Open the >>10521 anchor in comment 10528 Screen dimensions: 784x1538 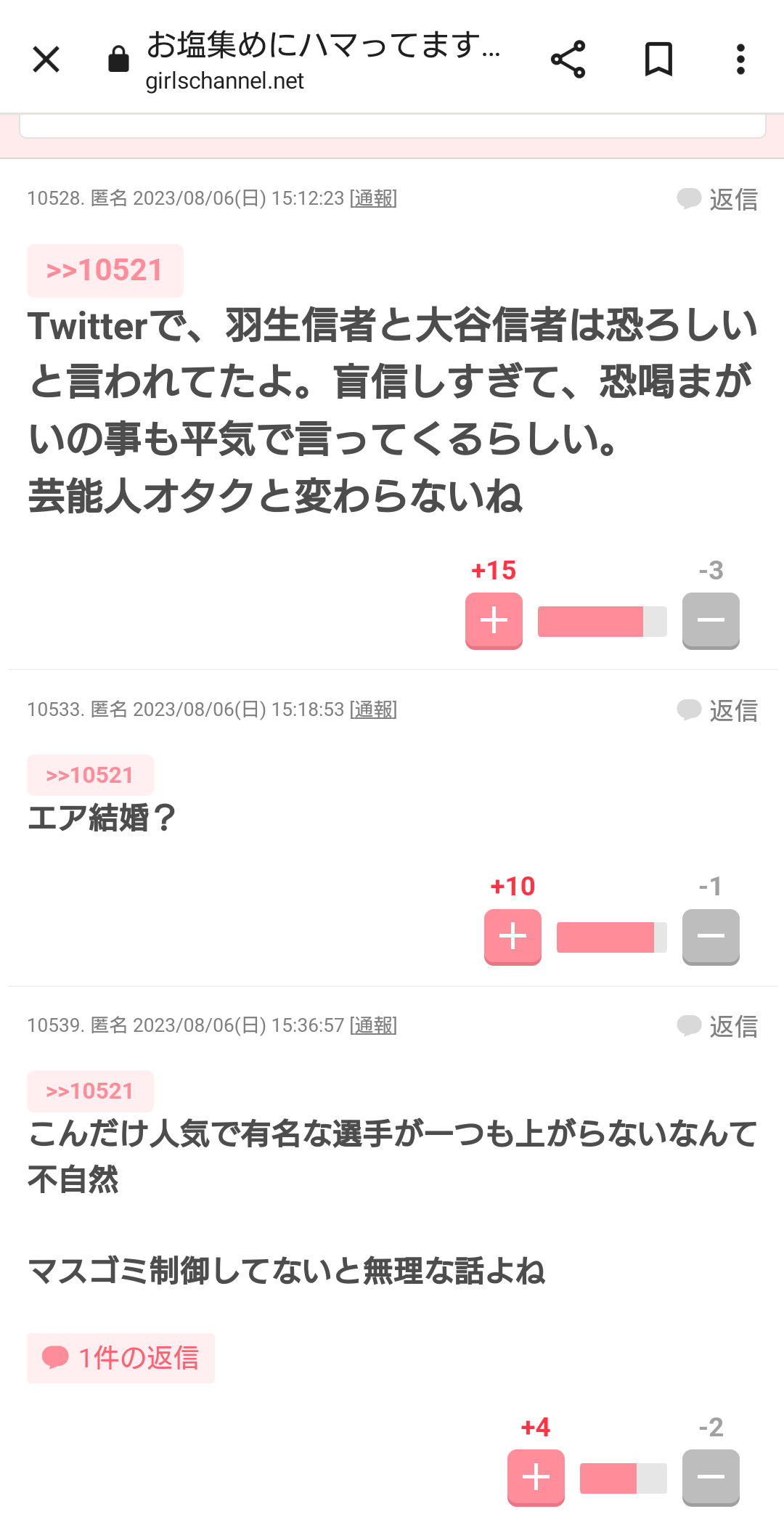(105, 270)
